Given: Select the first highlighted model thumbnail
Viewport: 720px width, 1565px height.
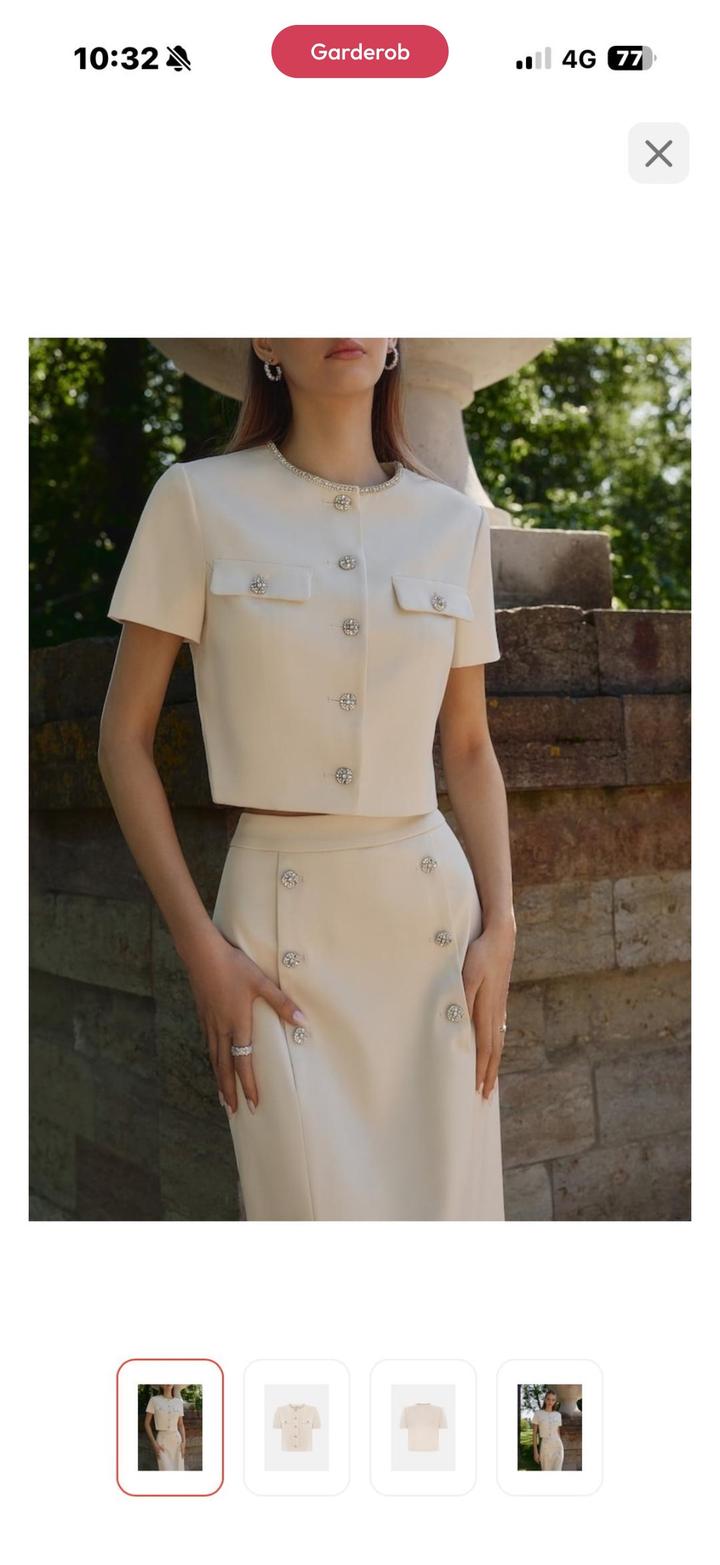Looking at the screenshot, I should 170,1426.
